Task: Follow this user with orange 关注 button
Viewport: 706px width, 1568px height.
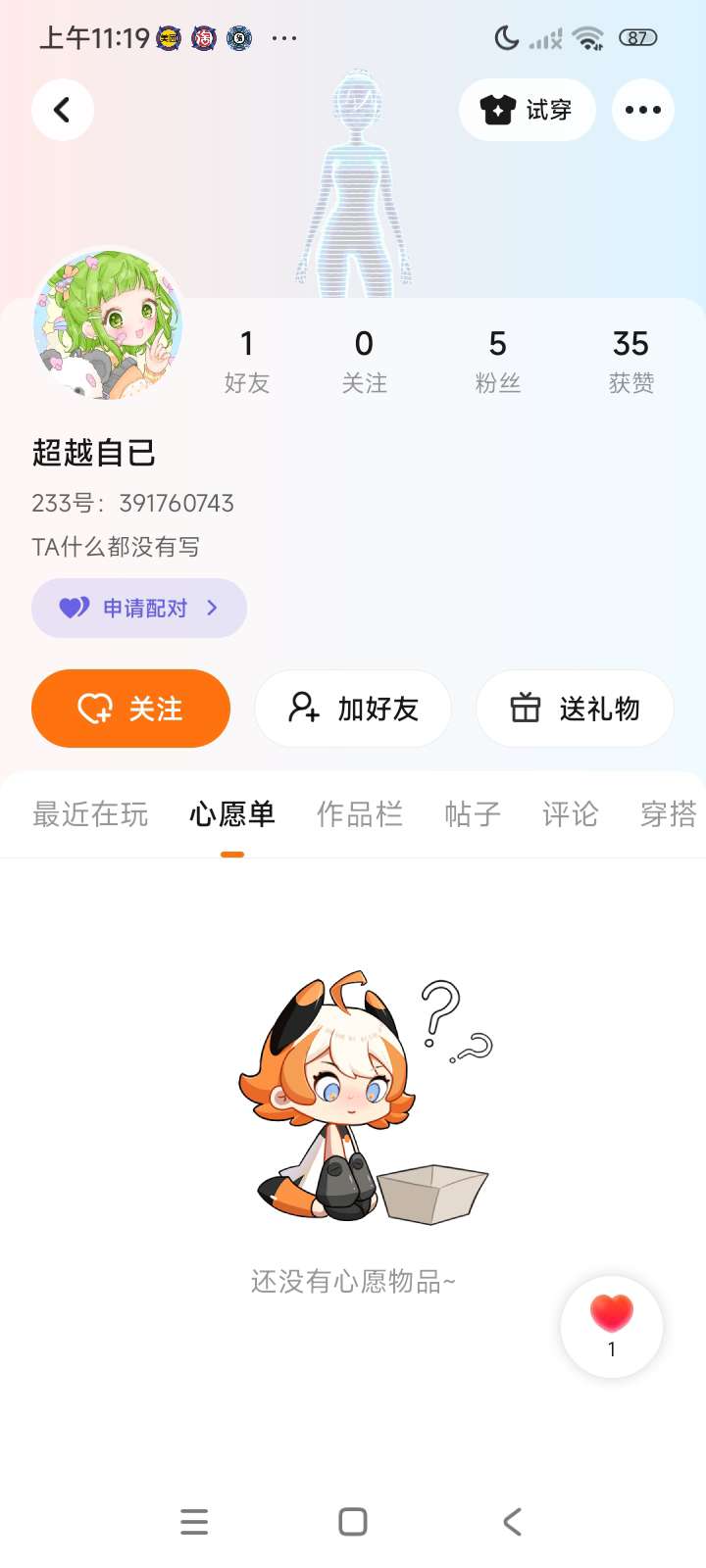Action: 130,709
